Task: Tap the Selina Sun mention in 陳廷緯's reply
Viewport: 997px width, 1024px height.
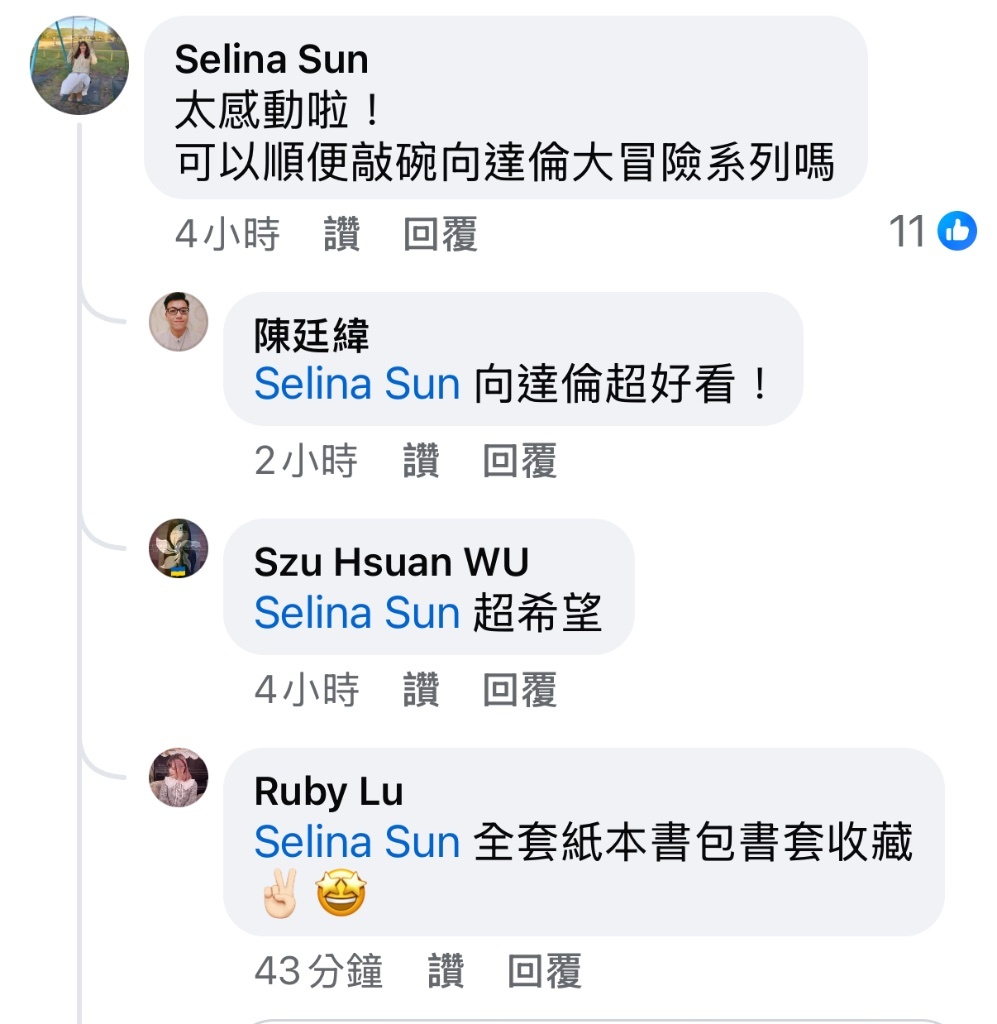Action: pyautogui.click(x=356, y=384)
